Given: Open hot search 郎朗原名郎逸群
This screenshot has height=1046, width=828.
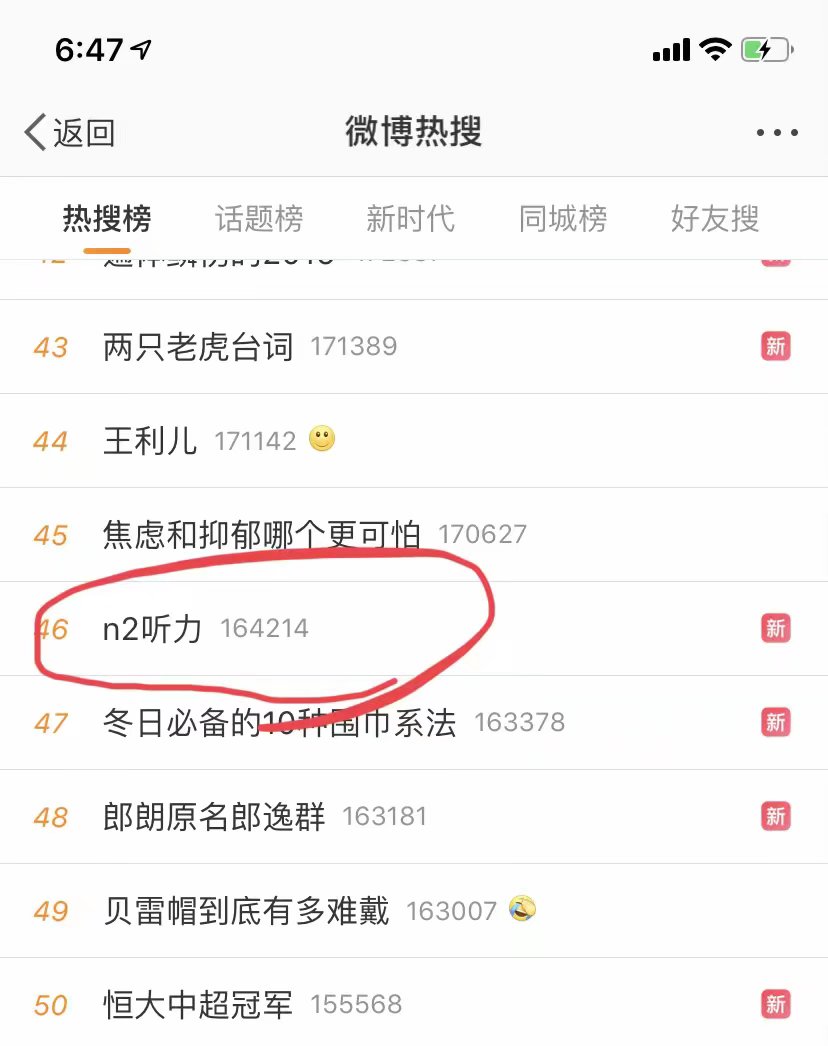Looking at the screenshot, I should coord(214,816).
